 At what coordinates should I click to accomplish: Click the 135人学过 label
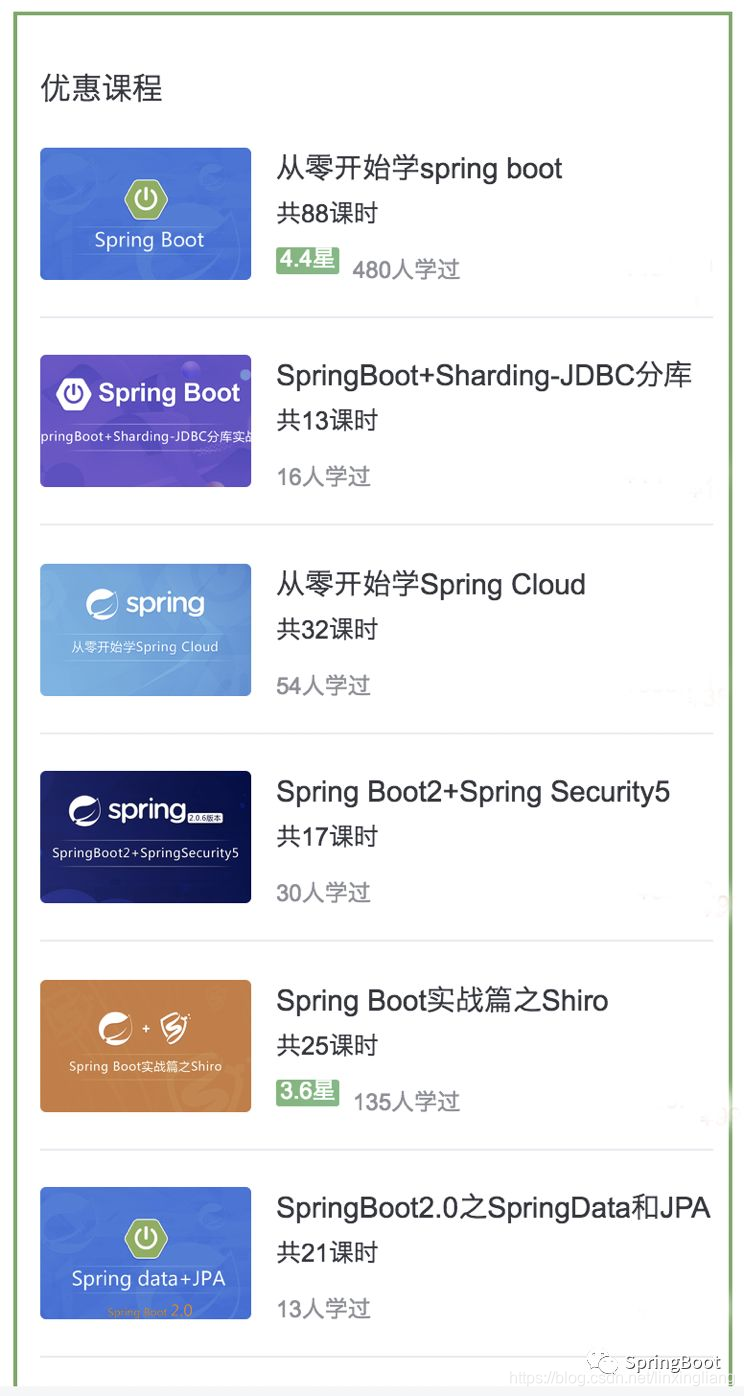pyautogui.click(x=410, y=1100)
